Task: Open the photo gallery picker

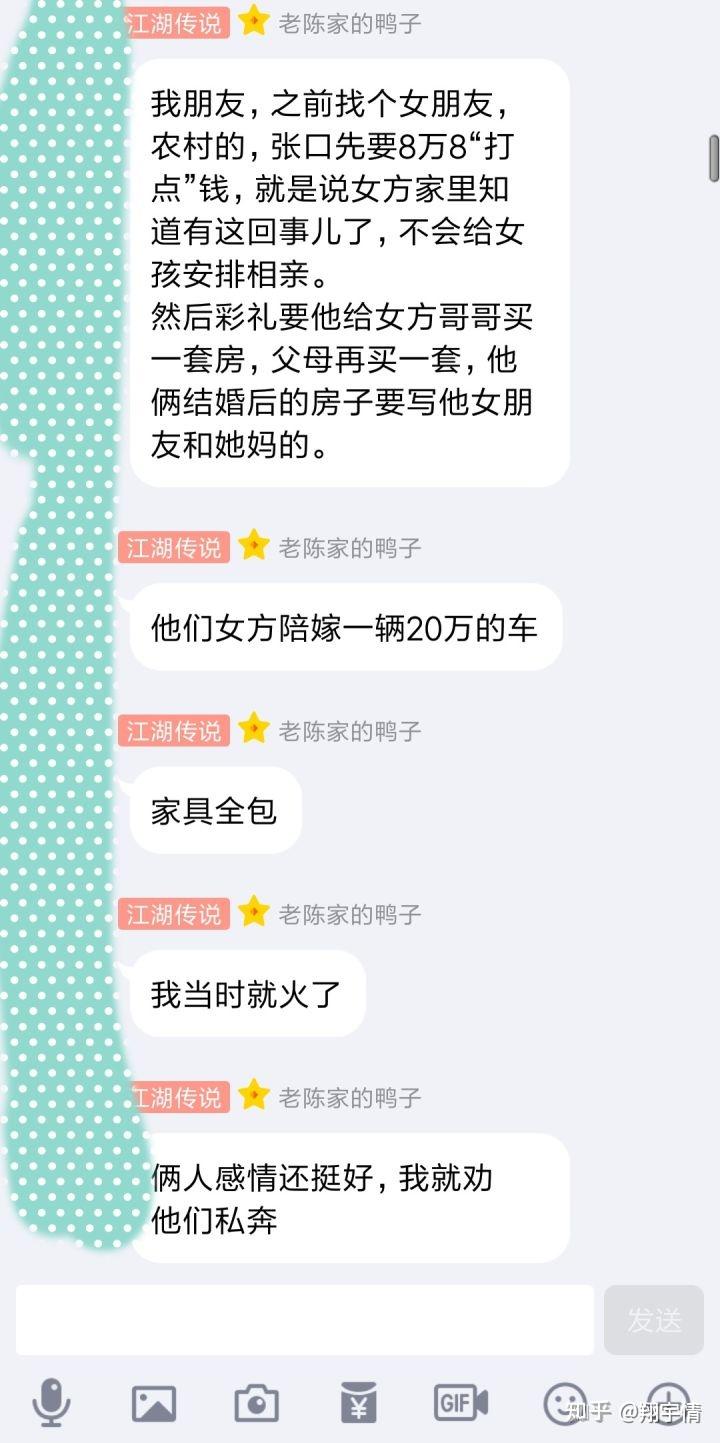Action: pyautogui.click(x=154, y=1403)
